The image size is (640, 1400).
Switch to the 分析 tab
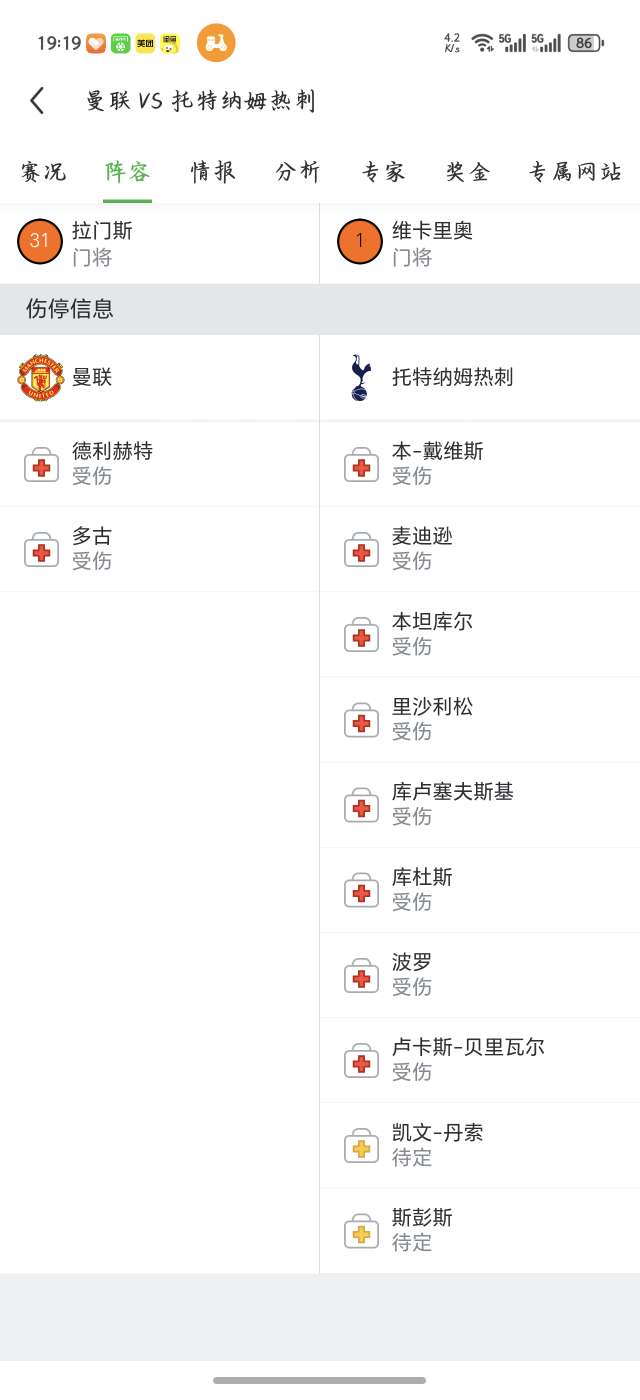[298, 172]
